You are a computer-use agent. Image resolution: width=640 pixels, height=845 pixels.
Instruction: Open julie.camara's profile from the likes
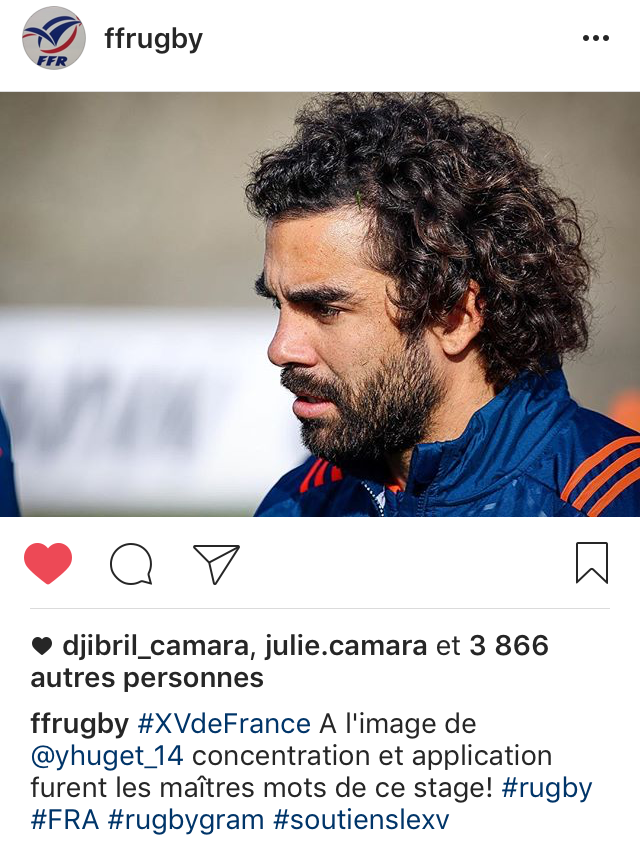(x=345, y=647)
